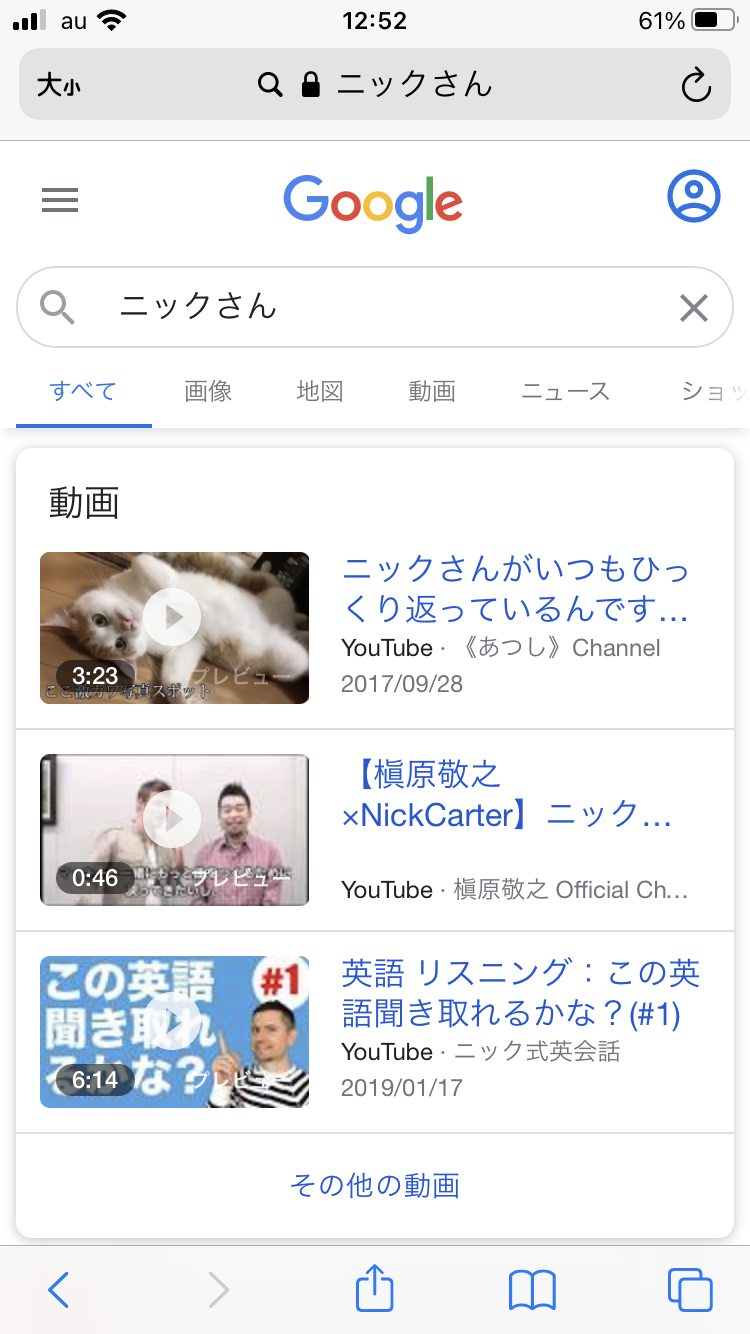Go back to the previous page
The height and width of the screenshot is (1334, 750).
click(59, 1290)
